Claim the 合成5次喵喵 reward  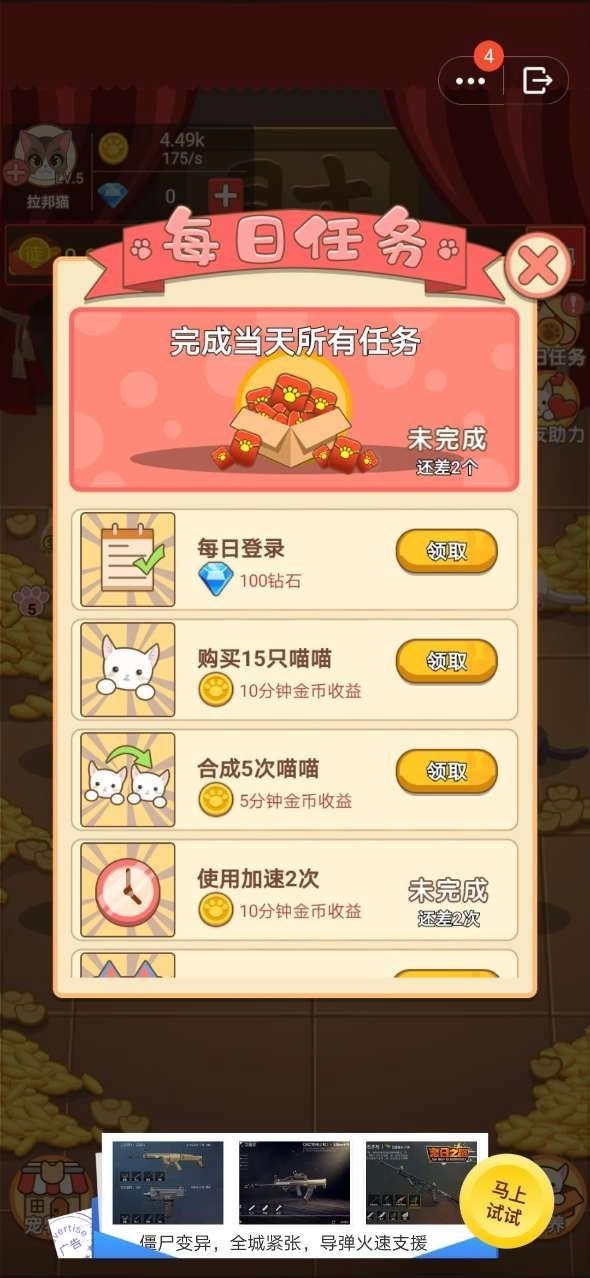(447, 771)
